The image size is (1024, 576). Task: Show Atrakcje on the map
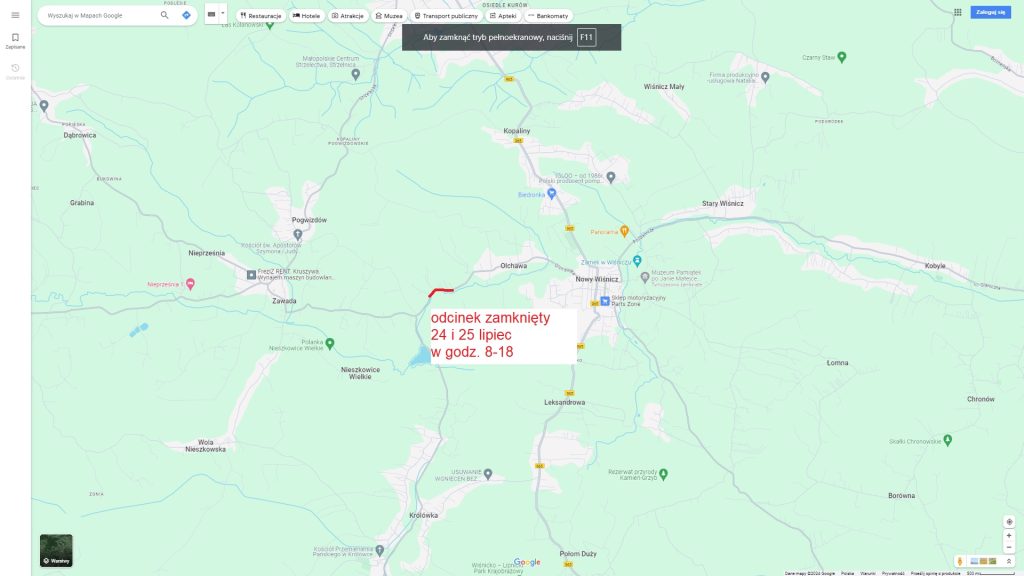point(347,16)
